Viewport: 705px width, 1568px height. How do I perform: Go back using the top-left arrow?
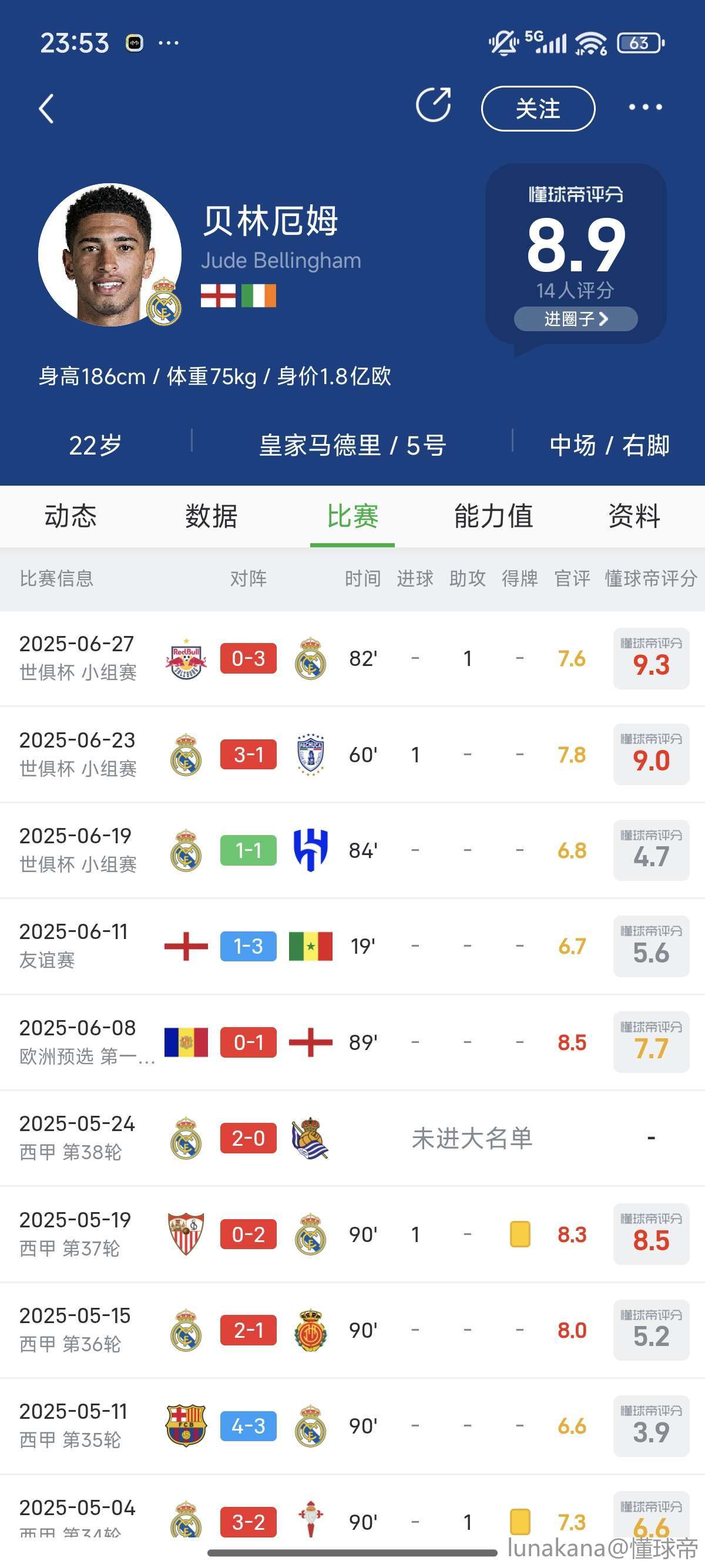click(x=46, y=109)
